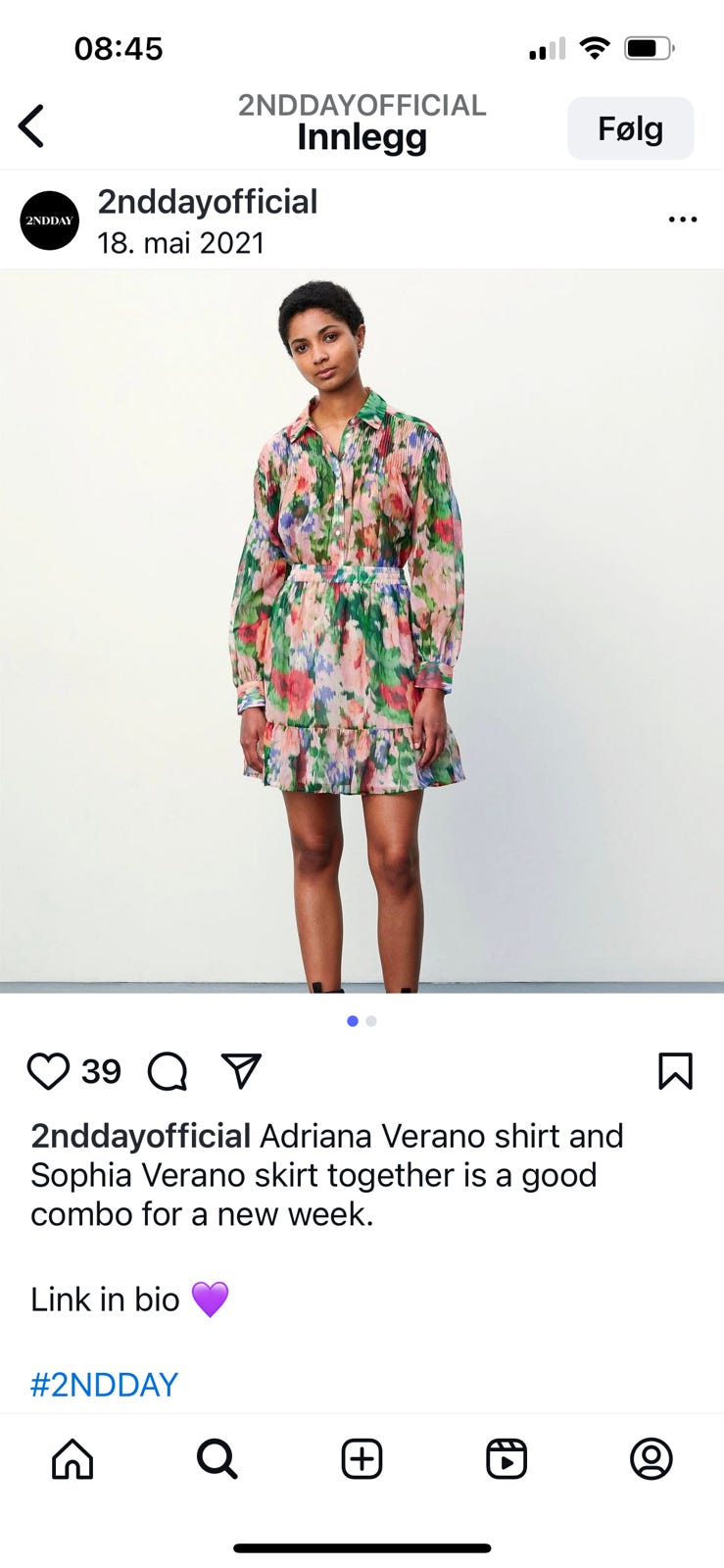Go back with the top-left arrow
Image resolution: width=724 pixels, height=1568 pixels.
(x=31, y=126)
